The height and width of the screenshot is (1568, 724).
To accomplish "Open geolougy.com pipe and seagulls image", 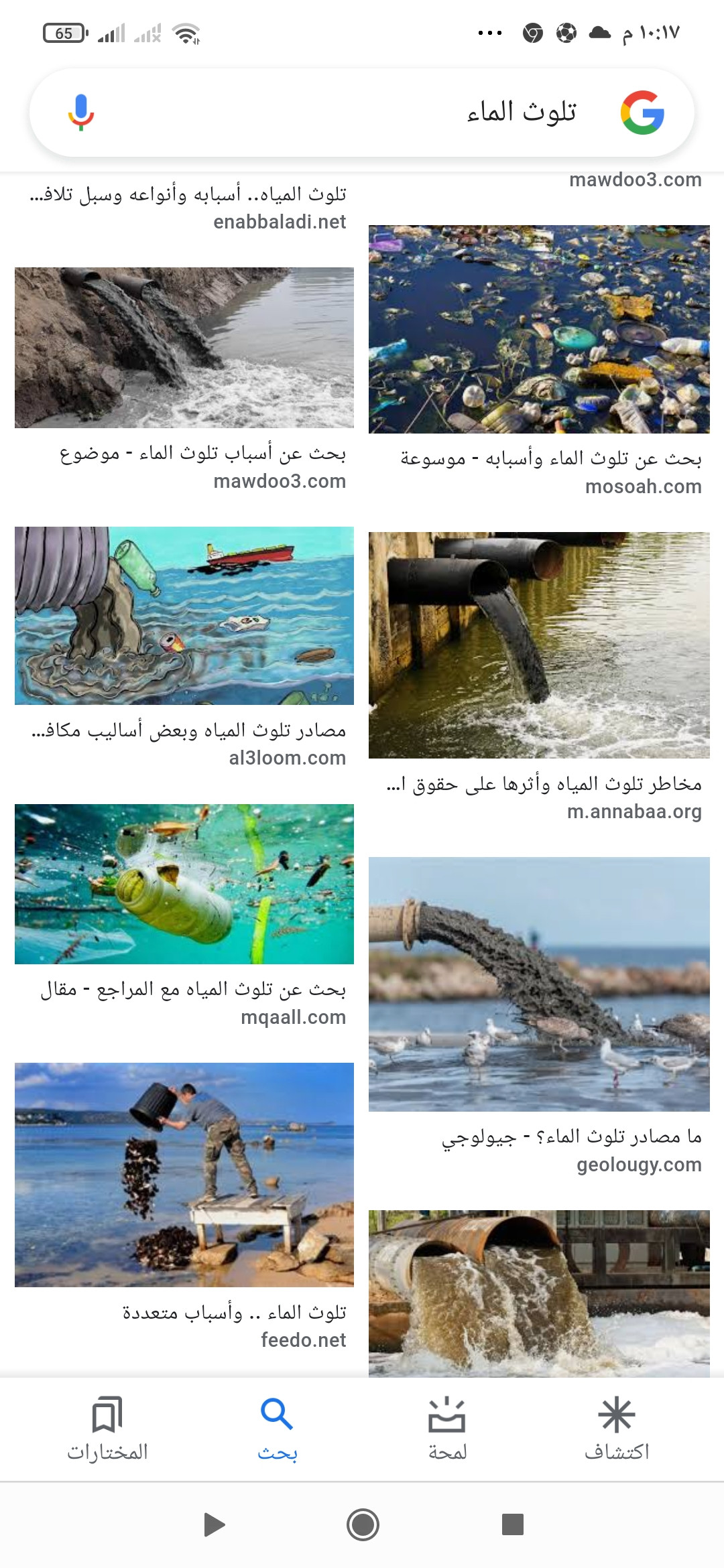I will (539, 984).
